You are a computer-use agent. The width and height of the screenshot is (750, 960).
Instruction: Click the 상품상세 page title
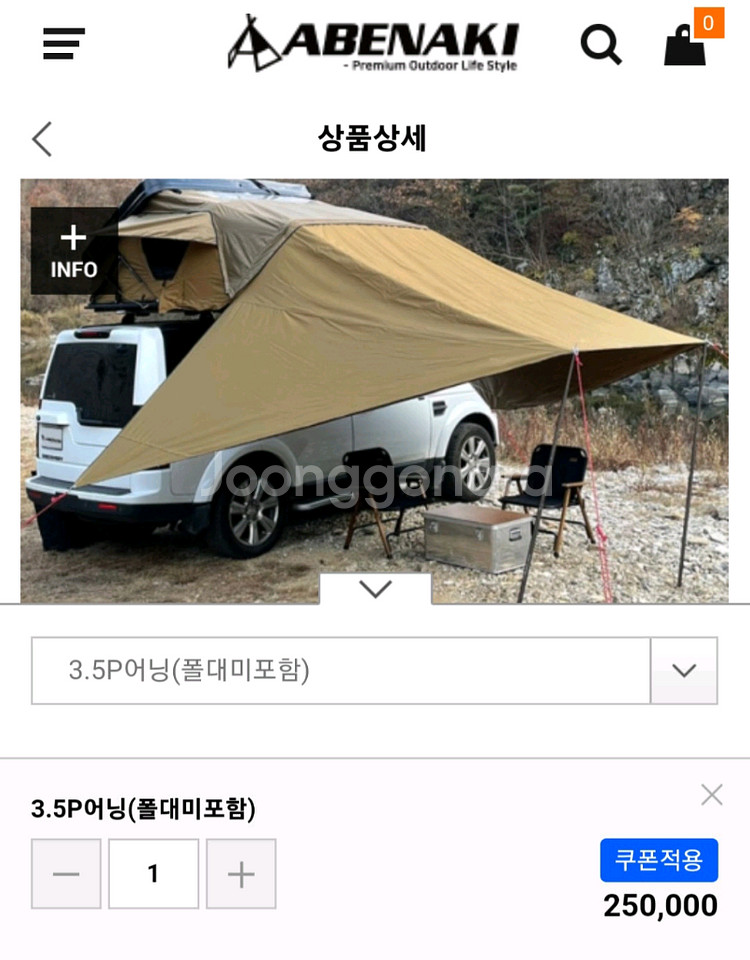(x=374, y=140)
